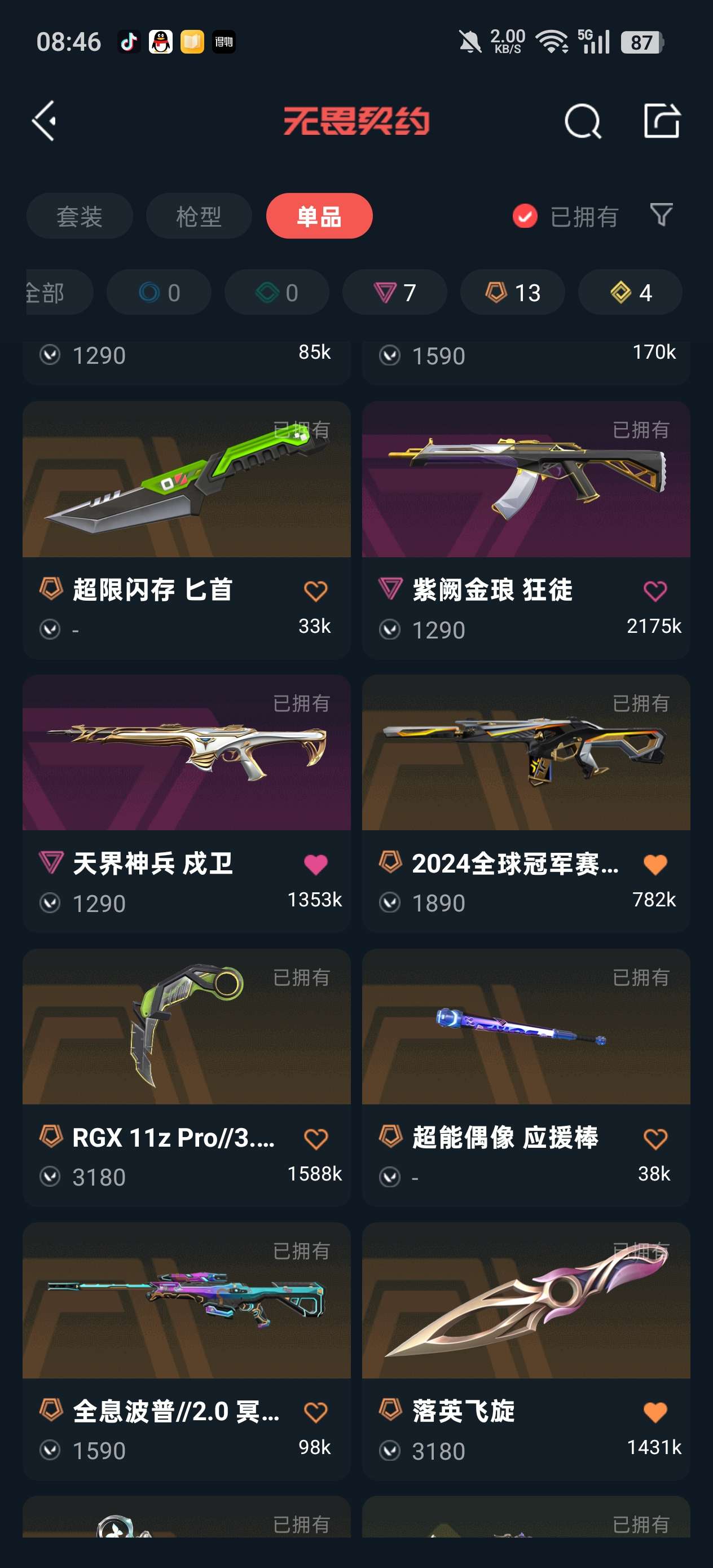The height and width of the screenshot is (1568, 713).
Task: Select the blue tier chip showing 0
Action: pyautogui.click(x=159, y=292)
